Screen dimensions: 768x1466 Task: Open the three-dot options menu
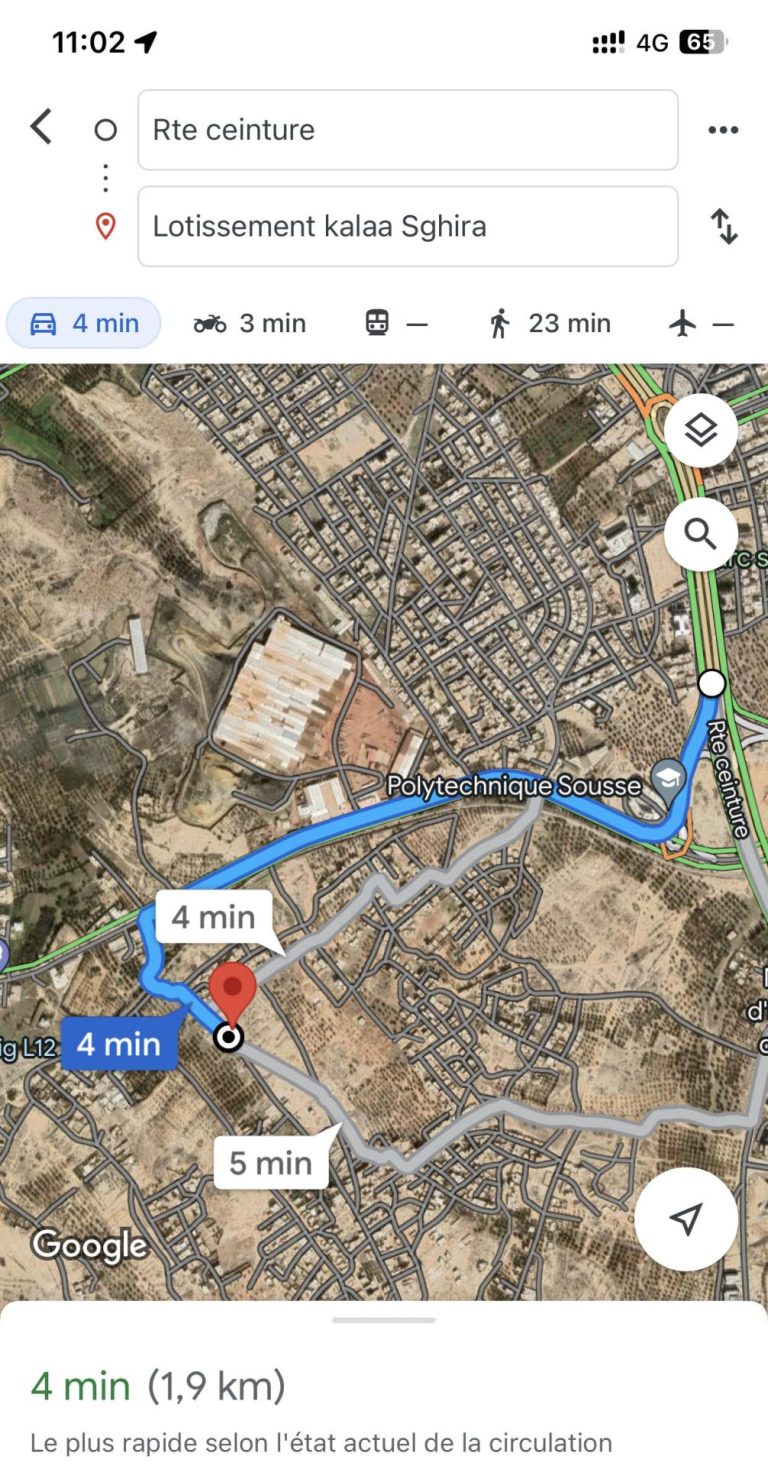pos(722,130)
